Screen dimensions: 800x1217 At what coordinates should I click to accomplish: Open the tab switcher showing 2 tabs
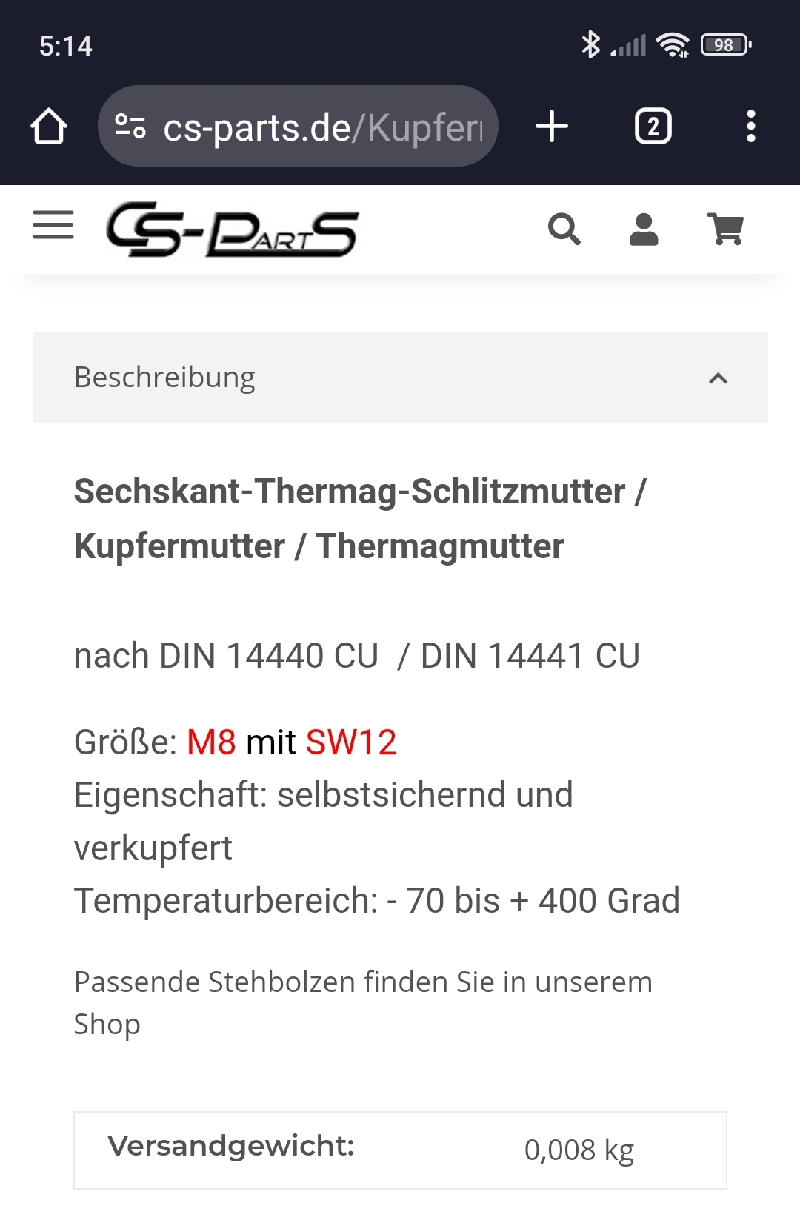click(x=653, y=127)
